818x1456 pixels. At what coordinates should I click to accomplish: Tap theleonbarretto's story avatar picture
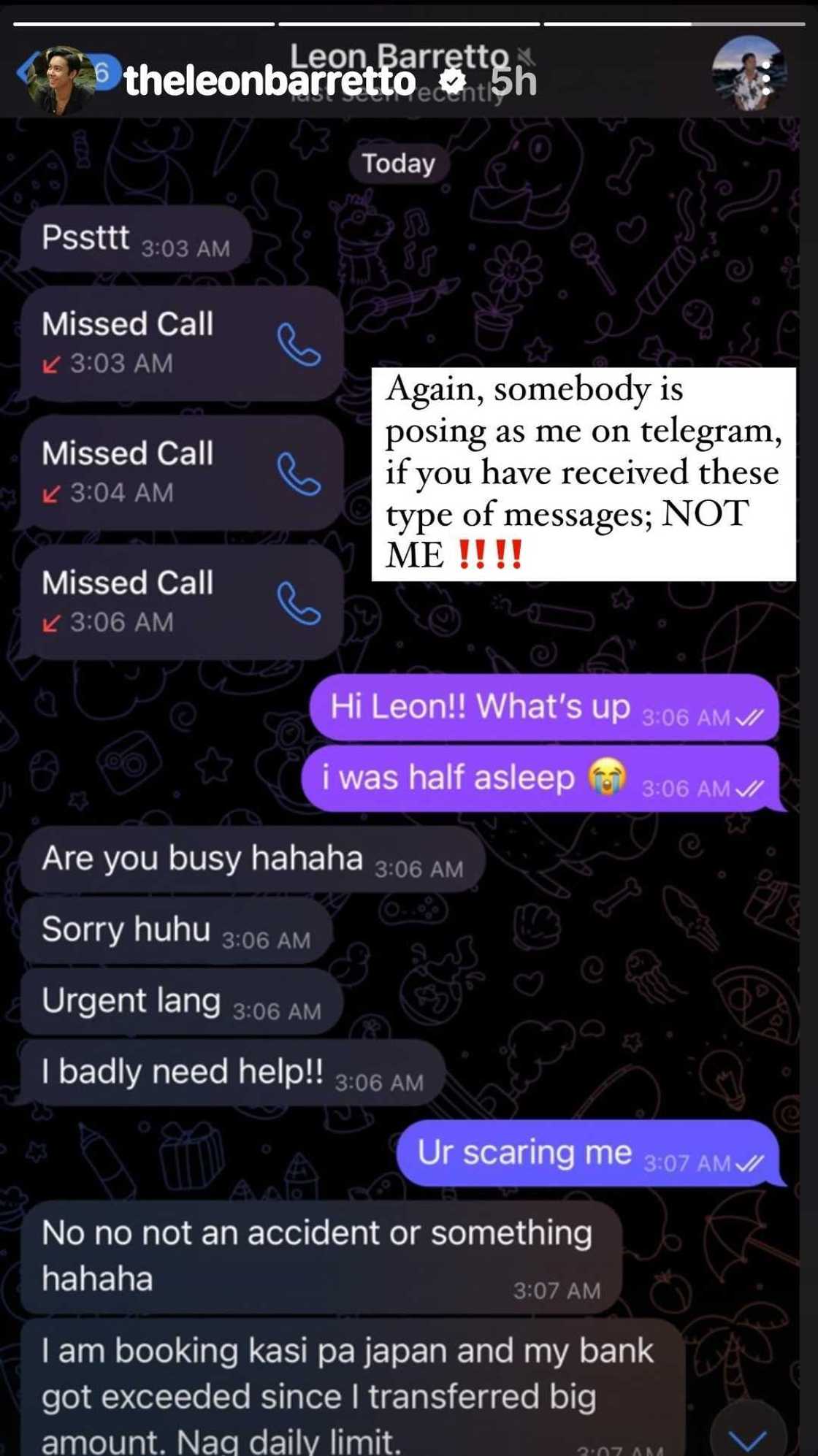click(x=60, y=80)
